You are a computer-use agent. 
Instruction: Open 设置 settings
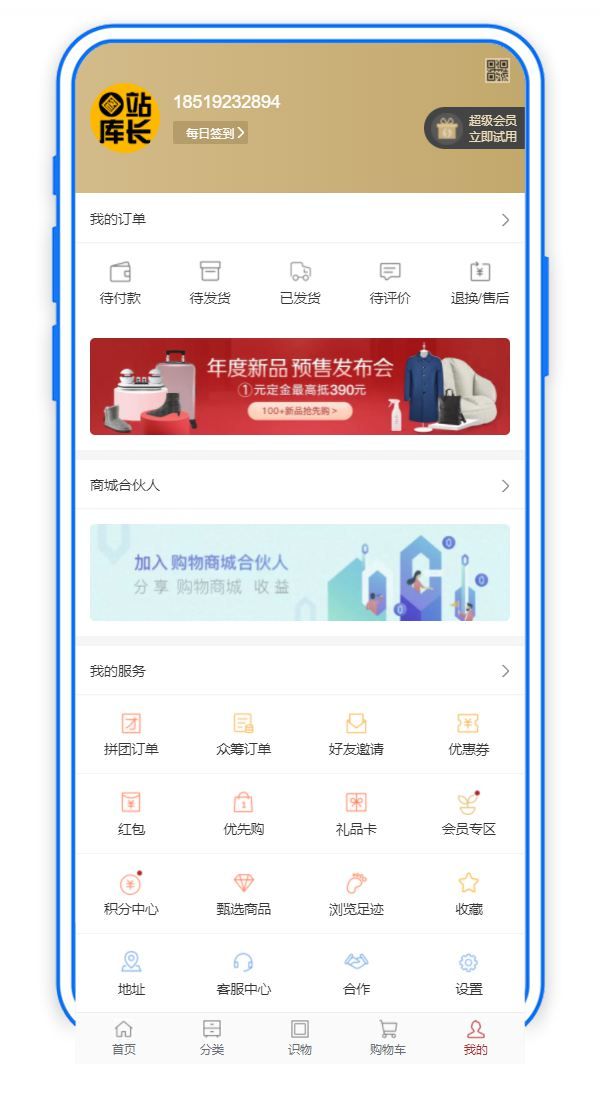coord(468,974)
